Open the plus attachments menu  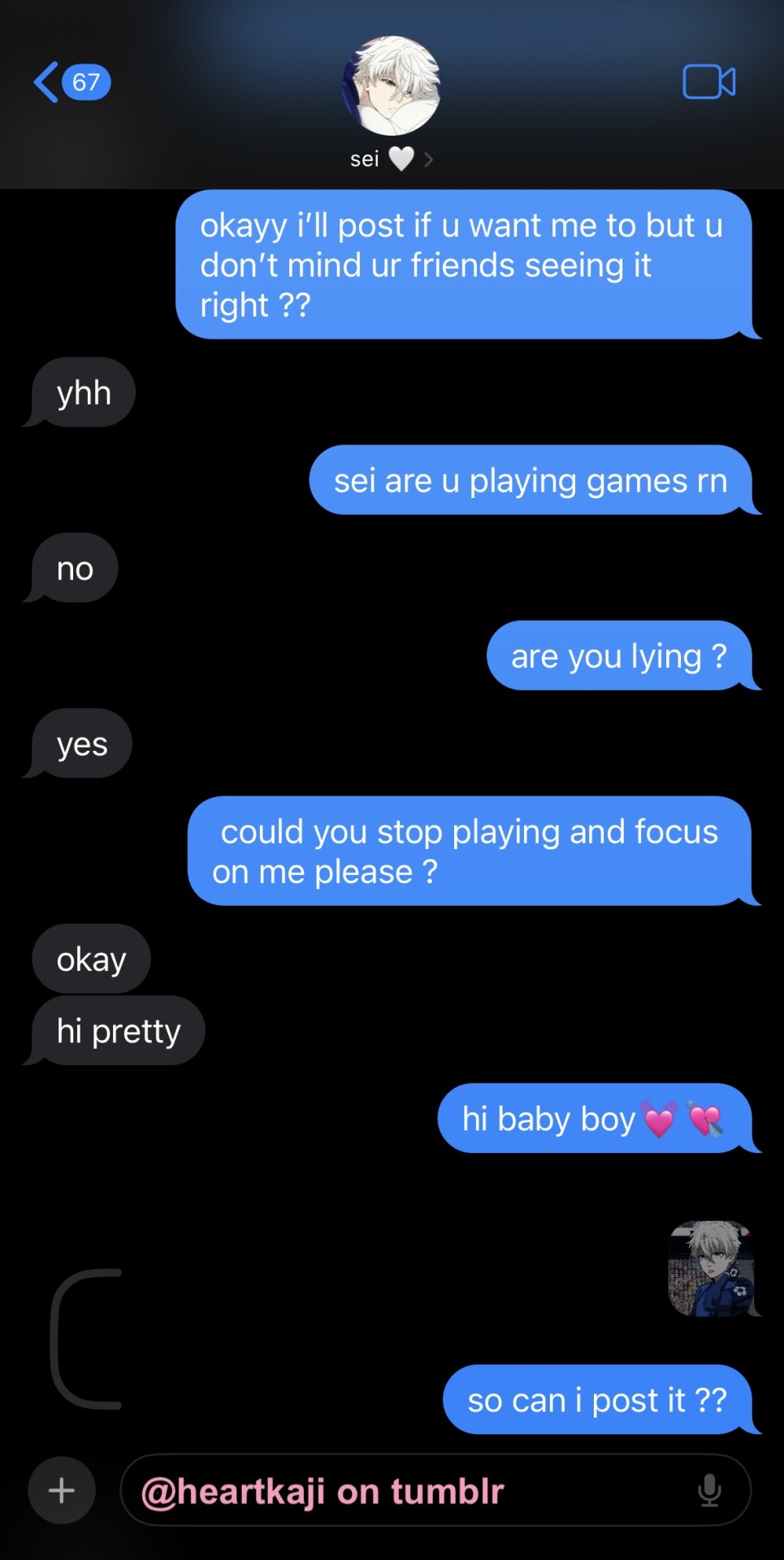(62, 1490)
